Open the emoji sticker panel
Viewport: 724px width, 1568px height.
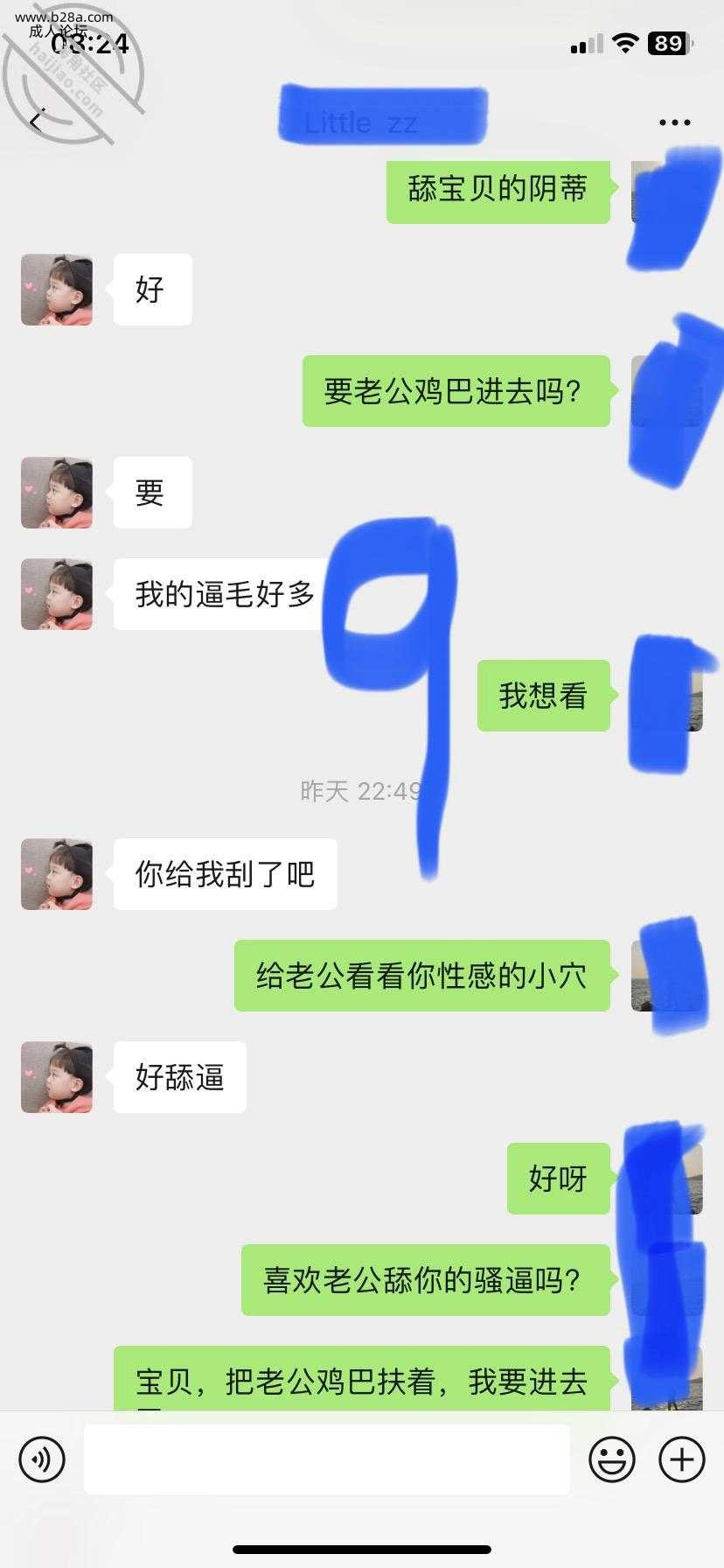[611, 1459]
